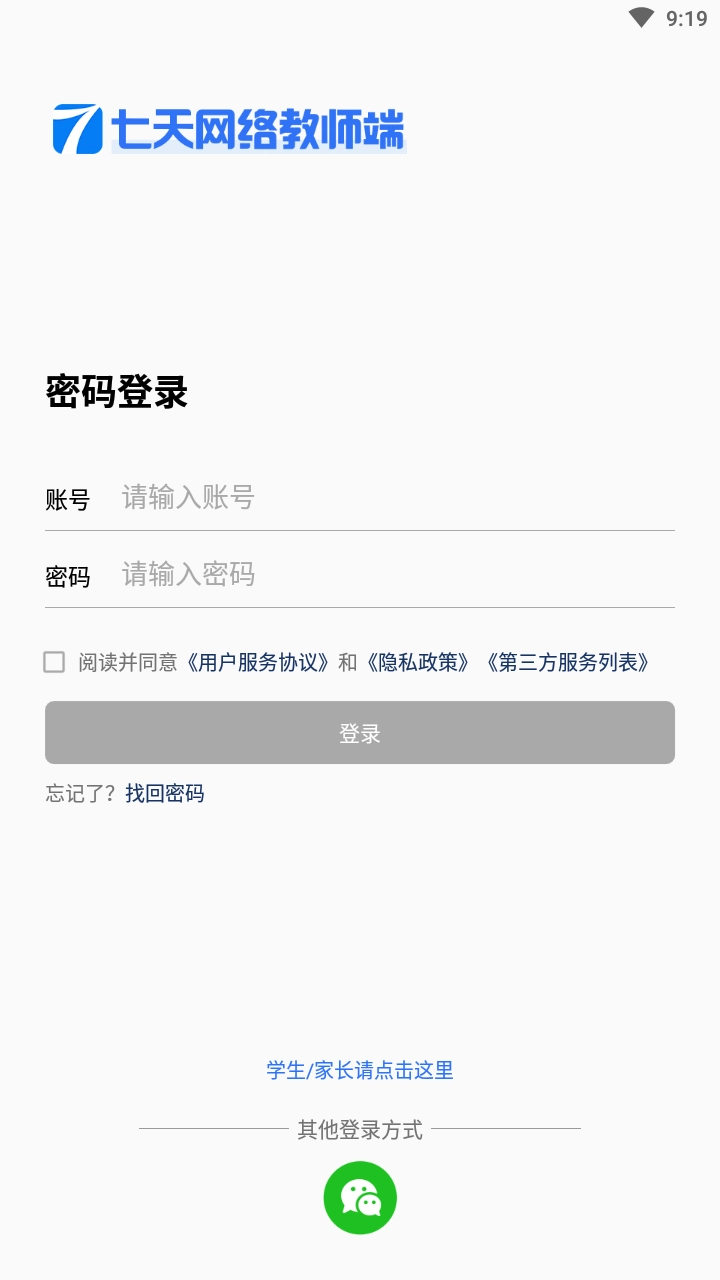720x1280 pixels.
Task: Open the 《用户服务协议》 link
Action: [x=259, y=662]
